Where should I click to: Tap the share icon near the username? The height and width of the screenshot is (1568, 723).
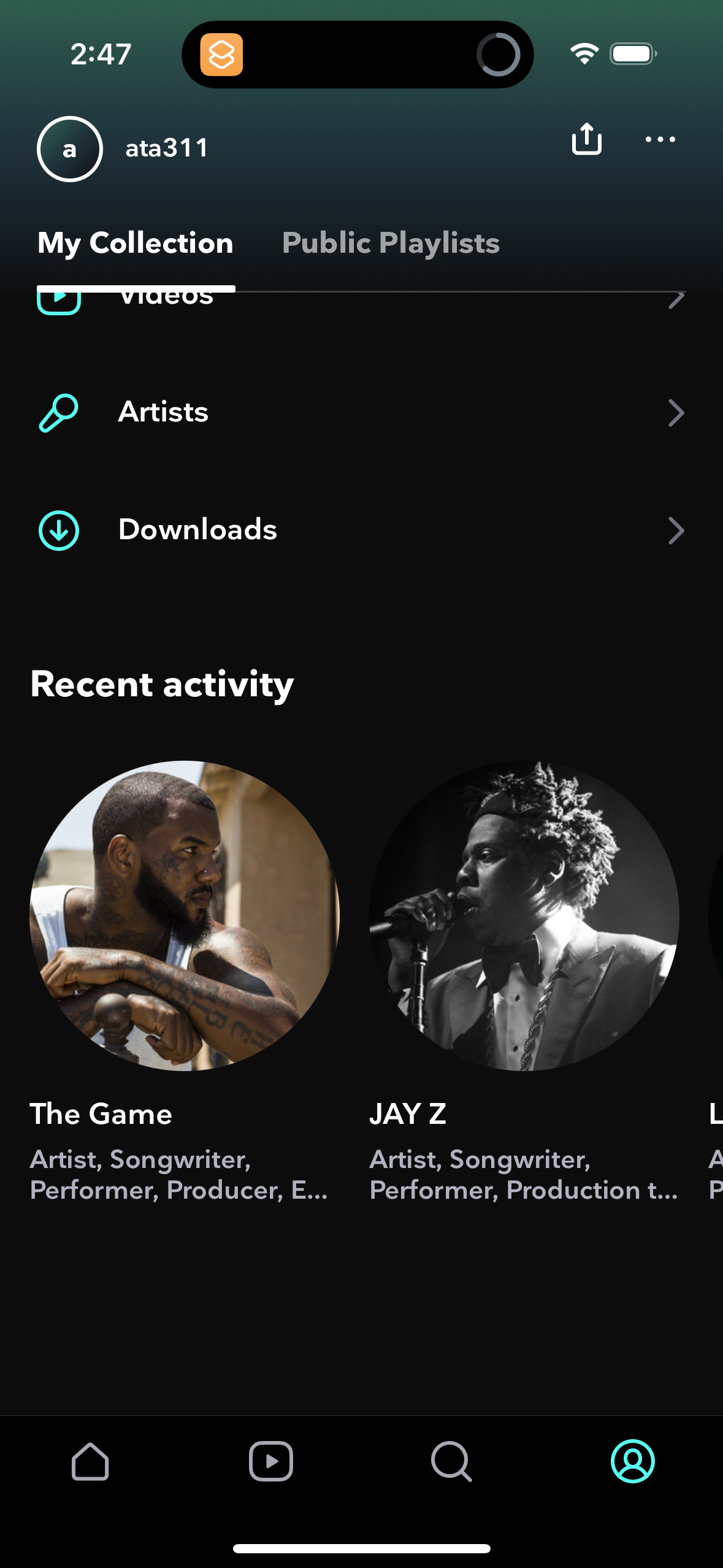tap(586, 139)
